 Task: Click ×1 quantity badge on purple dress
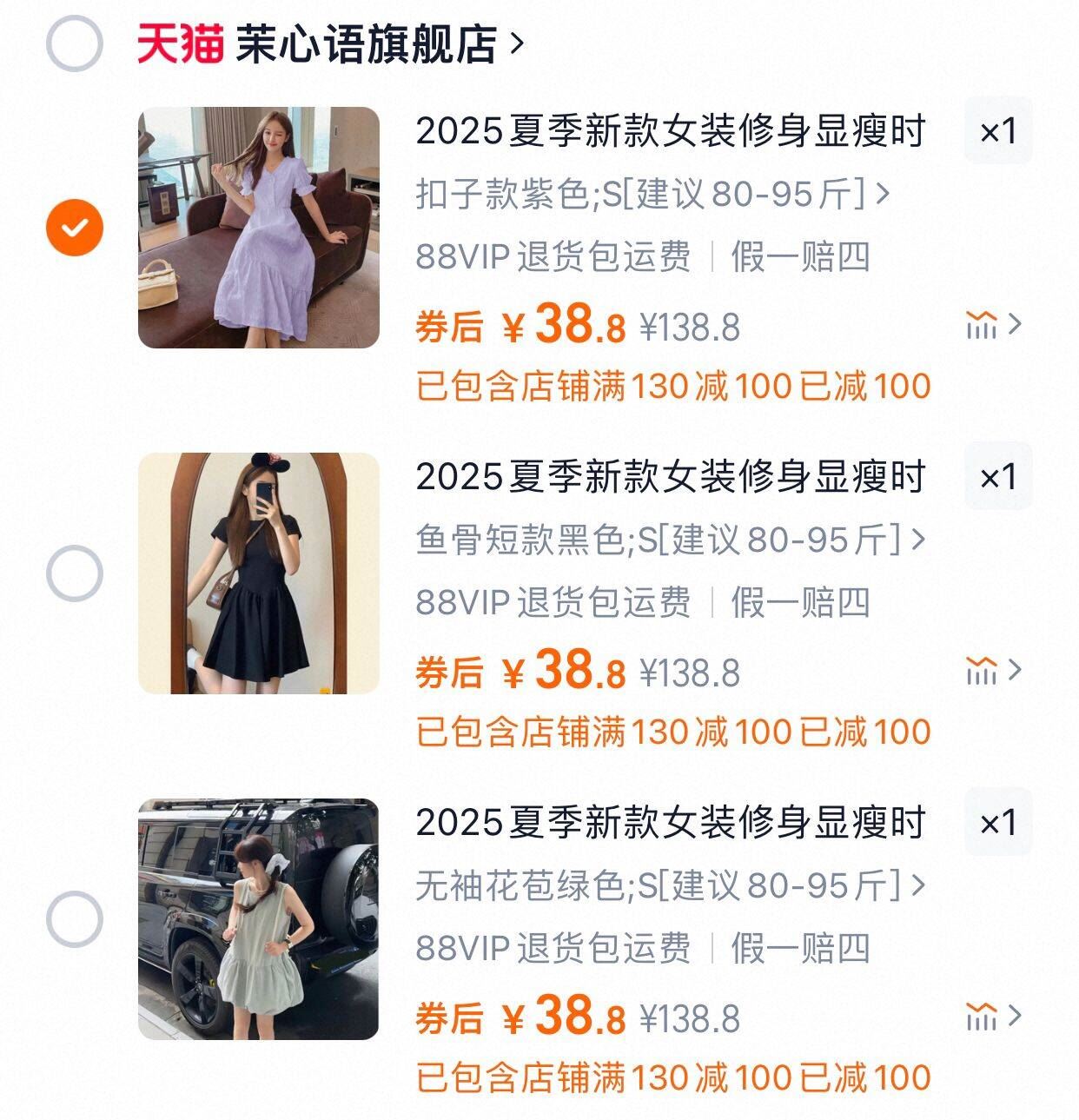tap(997, 132)
